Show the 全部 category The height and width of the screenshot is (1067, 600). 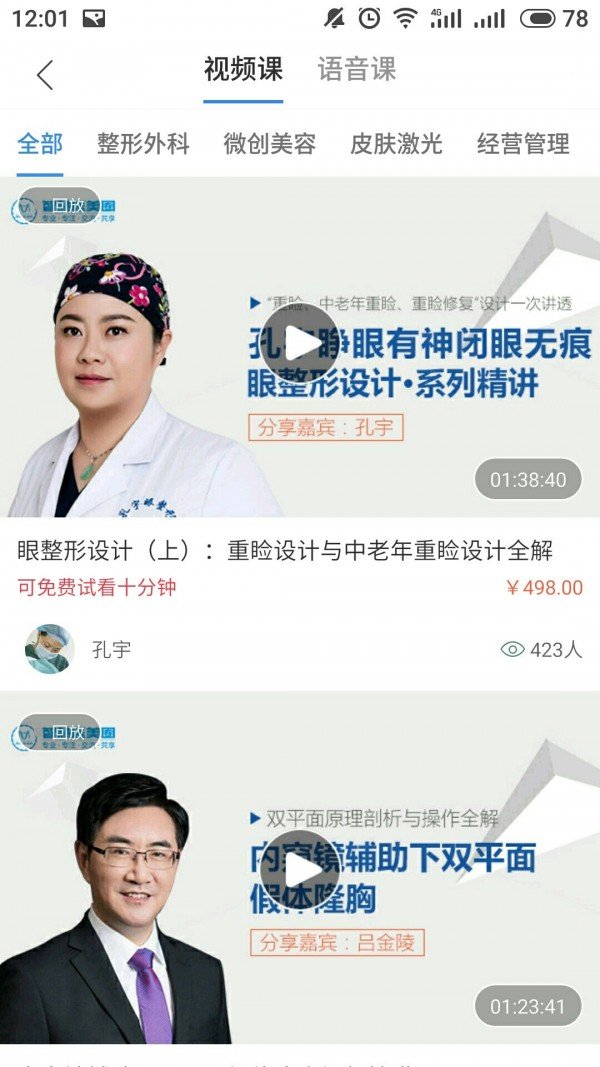(x=40, y=144)
